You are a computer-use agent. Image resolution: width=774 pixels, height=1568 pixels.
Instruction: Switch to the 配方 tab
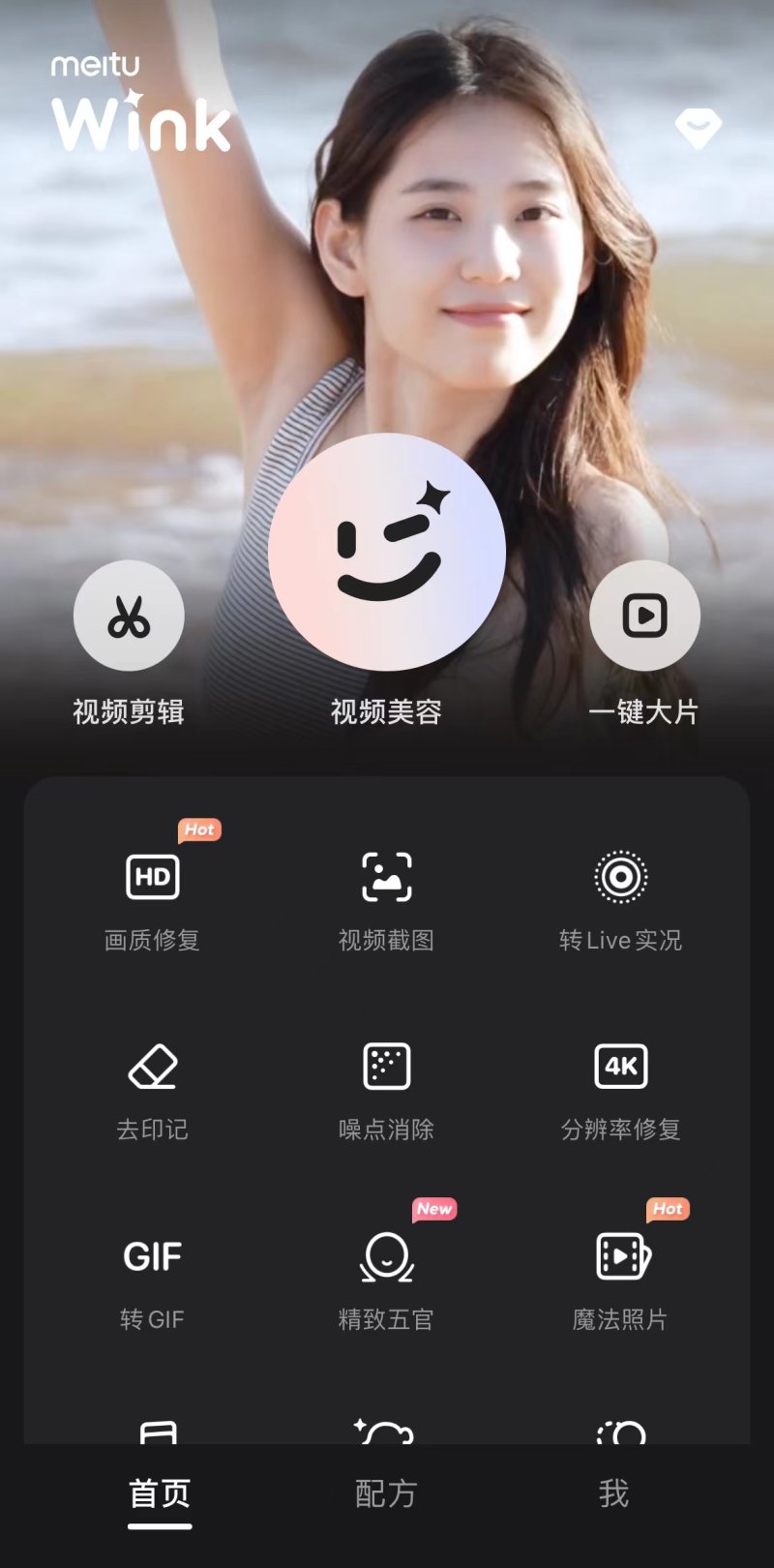click(386, 1494)
